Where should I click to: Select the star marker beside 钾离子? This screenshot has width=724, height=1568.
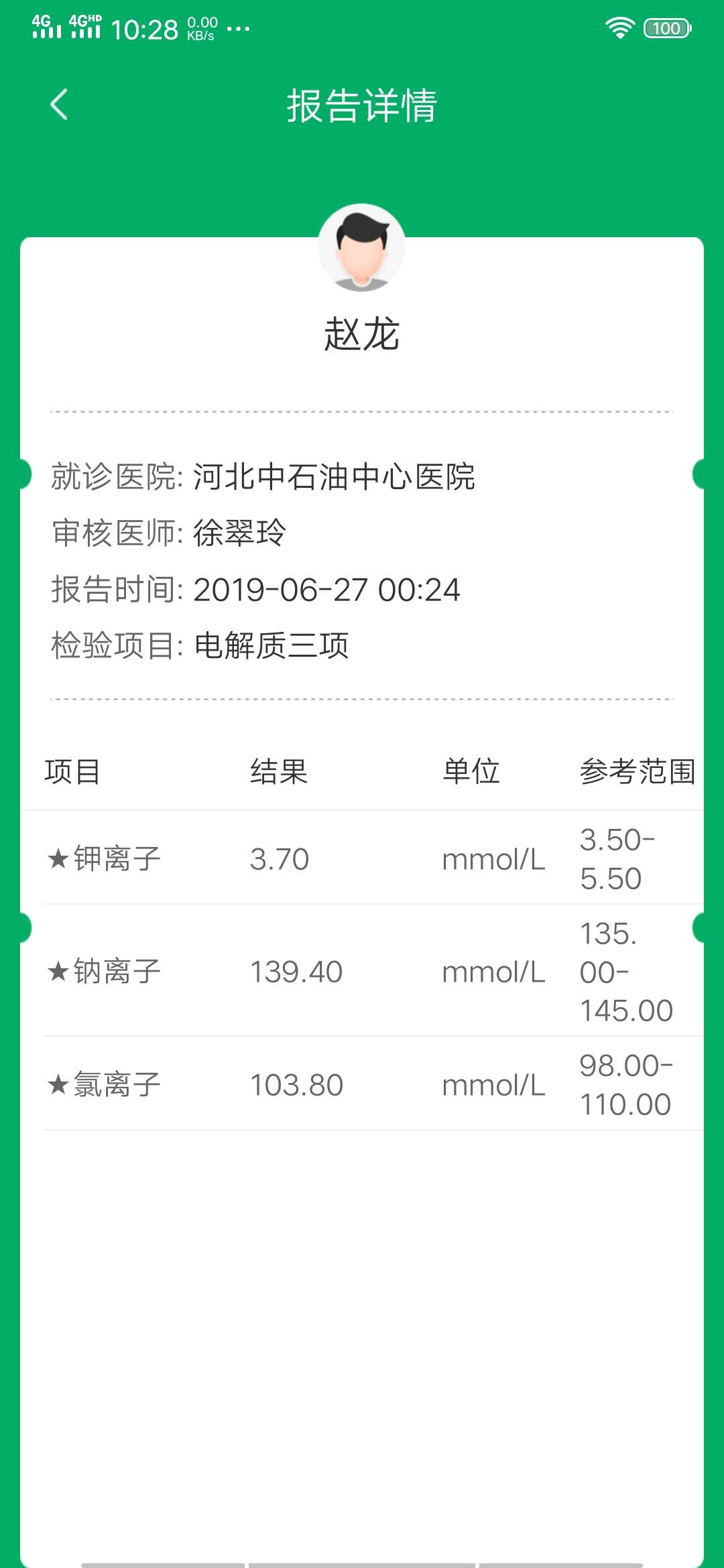coord(59,858)
